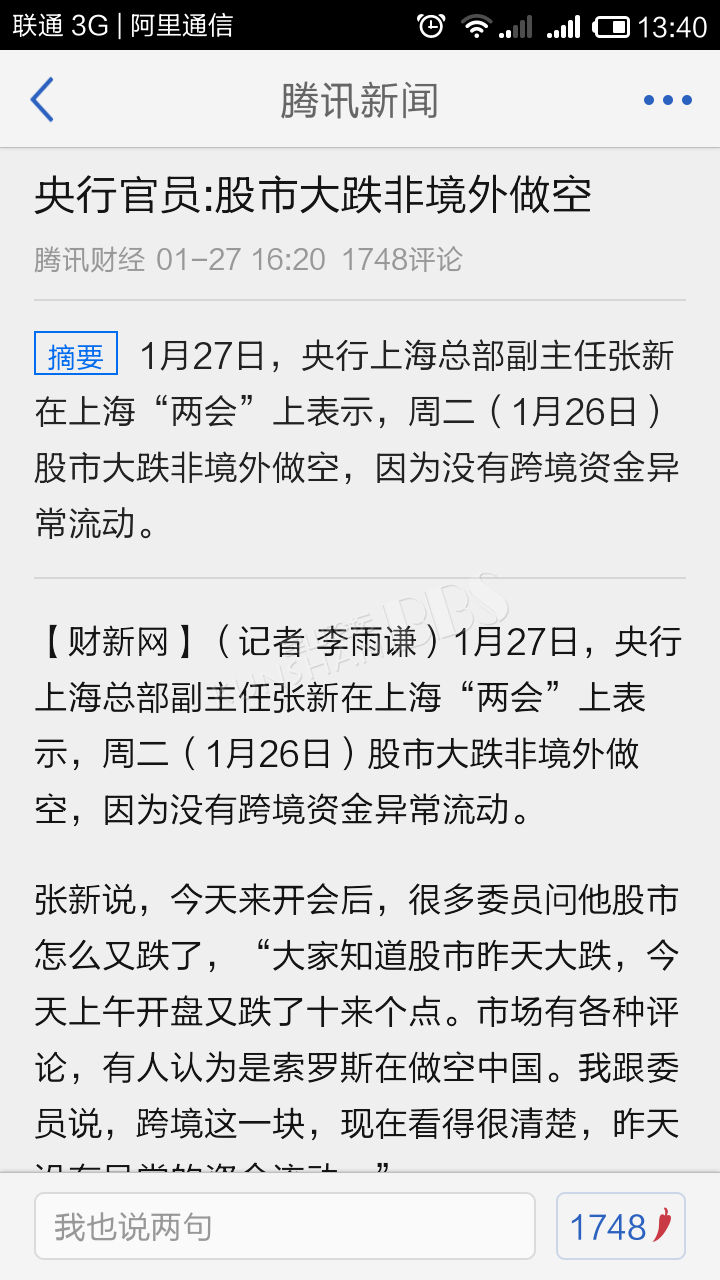720x1280 pixels.
Task: Open the 1748 comments button
Action: [621, 1226]
